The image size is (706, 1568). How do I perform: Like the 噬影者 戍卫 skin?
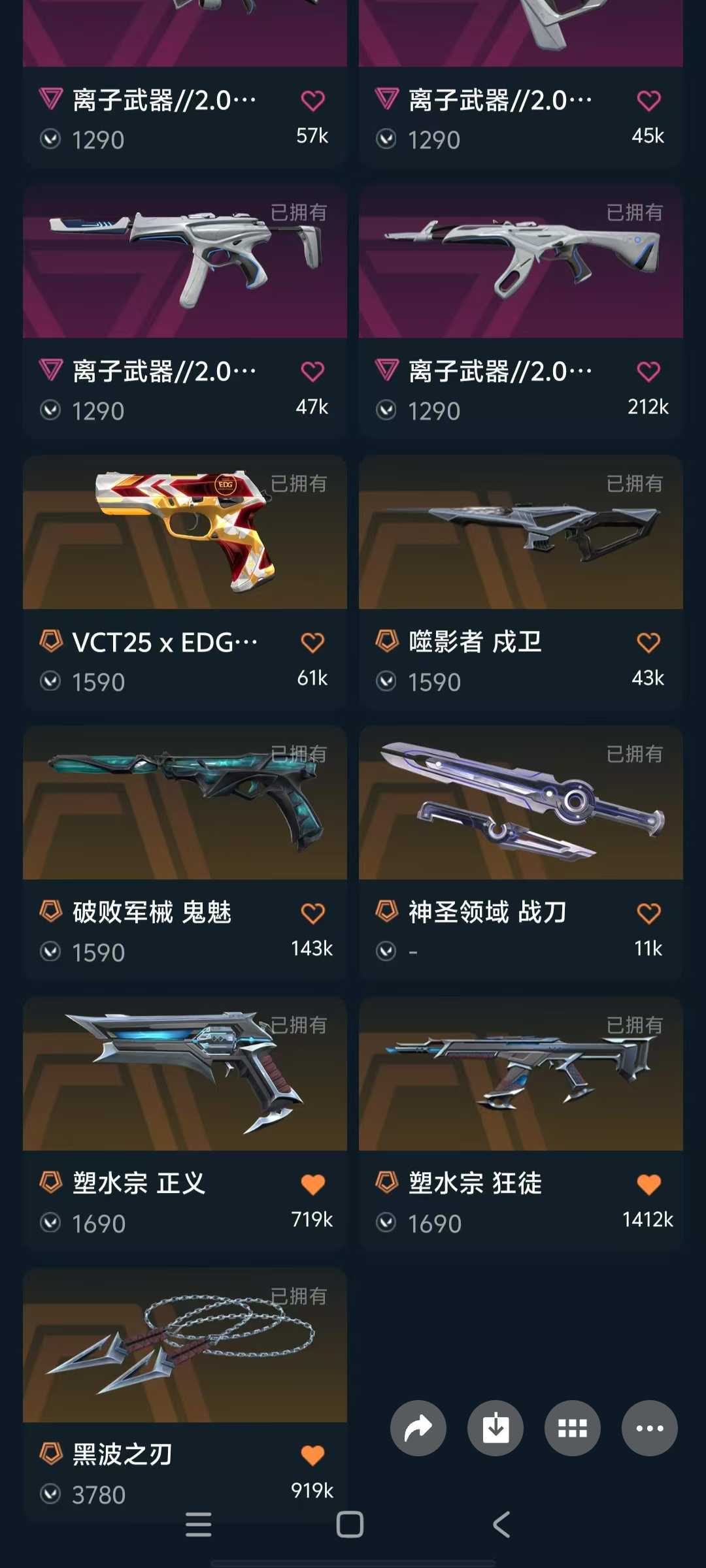coord(648,643)
